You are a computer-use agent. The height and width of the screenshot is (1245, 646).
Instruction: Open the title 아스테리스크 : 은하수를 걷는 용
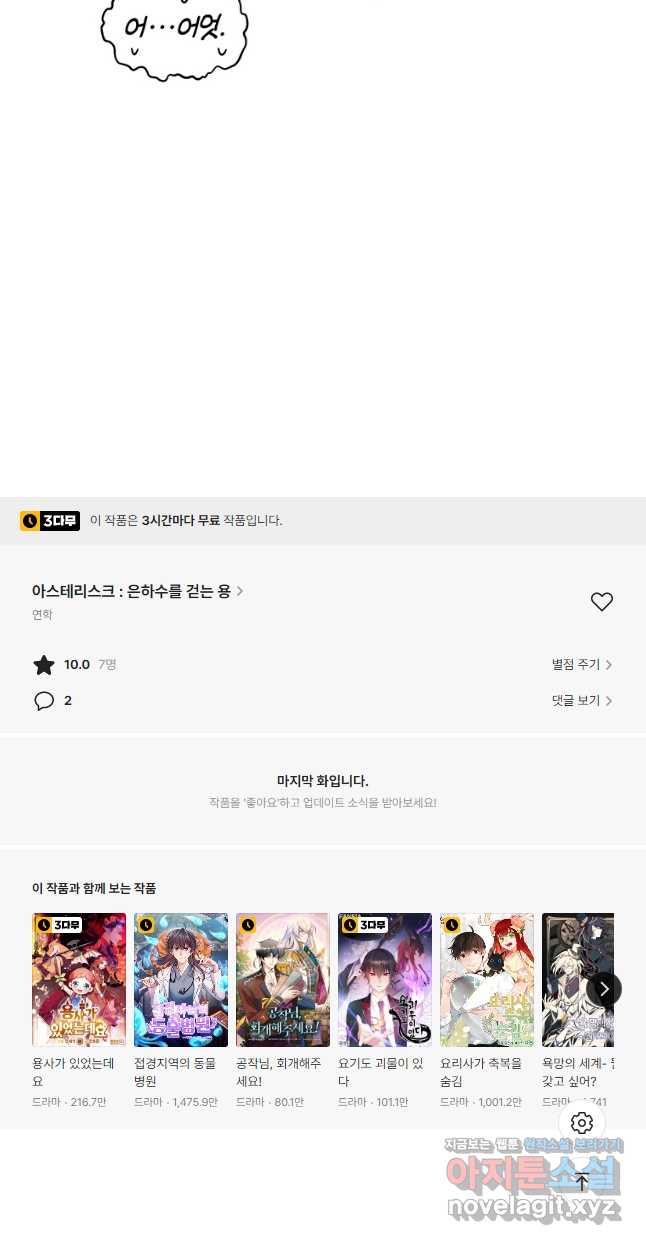coord(138,591)
